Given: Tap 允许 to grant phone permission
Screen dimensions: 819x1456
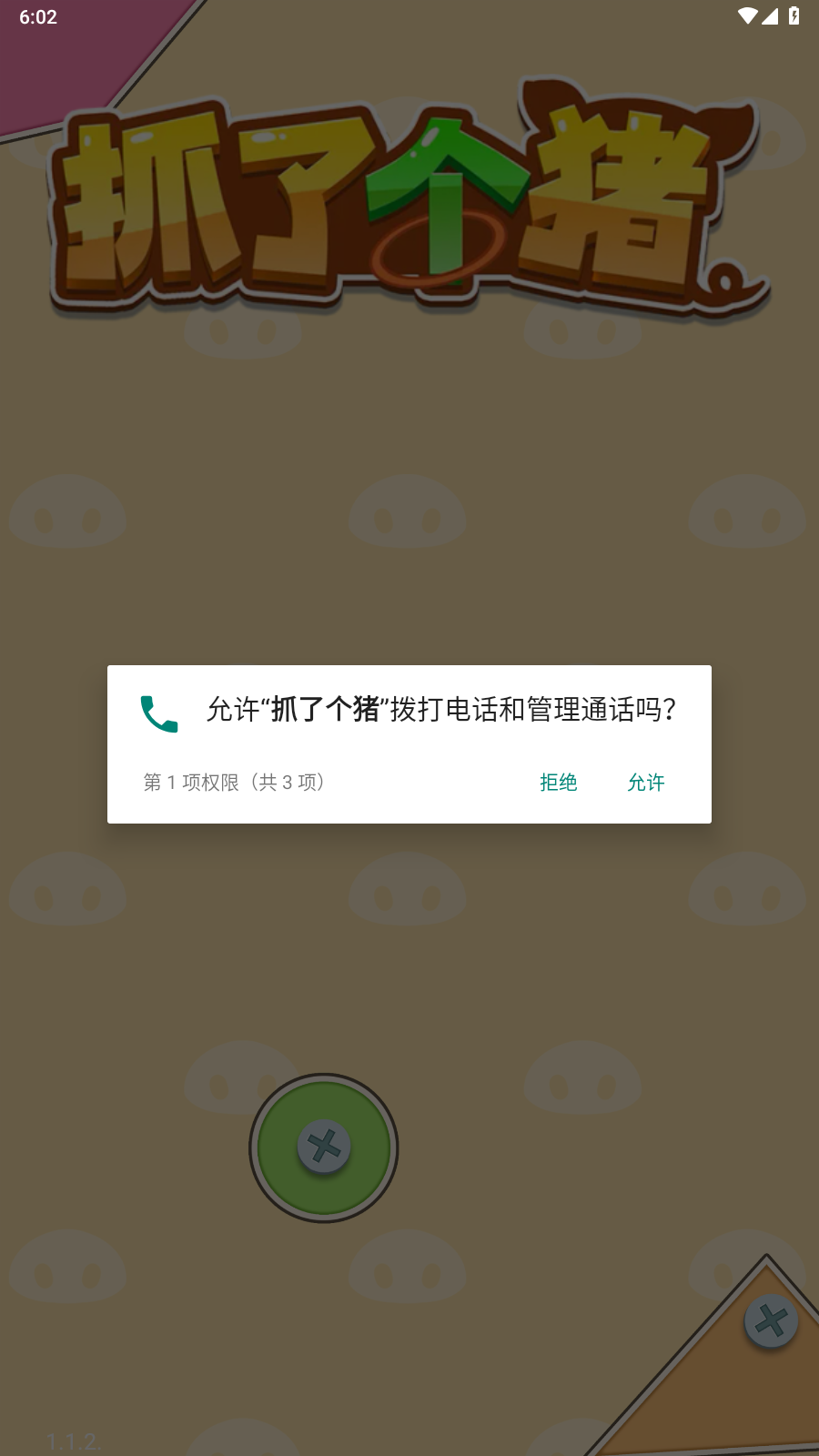Looking at the screenshot, I should pyautogui.click(x=646, y=783).
